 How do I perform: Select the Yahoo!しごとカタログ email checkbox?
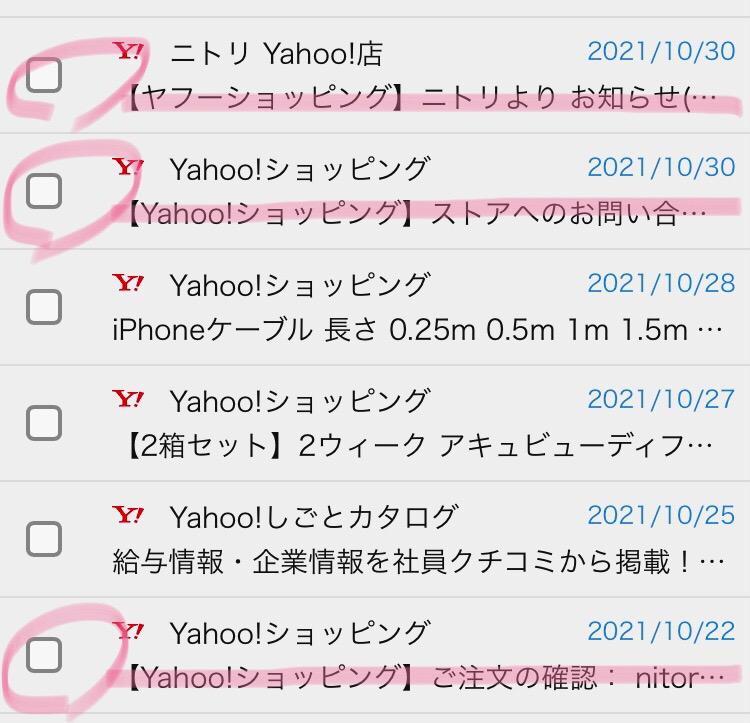(x=43, y=539)
